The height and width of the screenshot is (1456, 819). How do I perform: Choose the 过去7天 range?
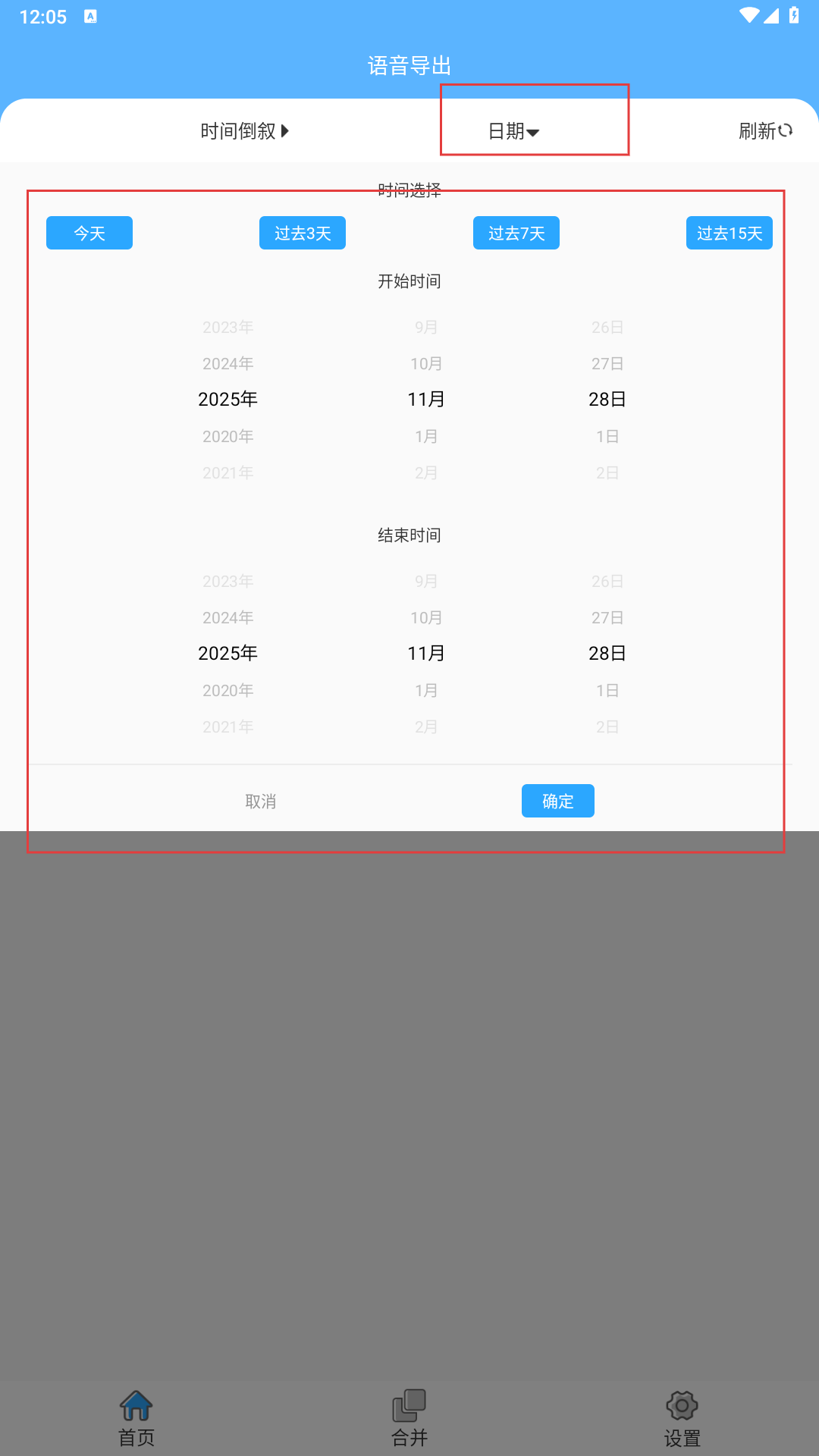[x=516, y=233]
